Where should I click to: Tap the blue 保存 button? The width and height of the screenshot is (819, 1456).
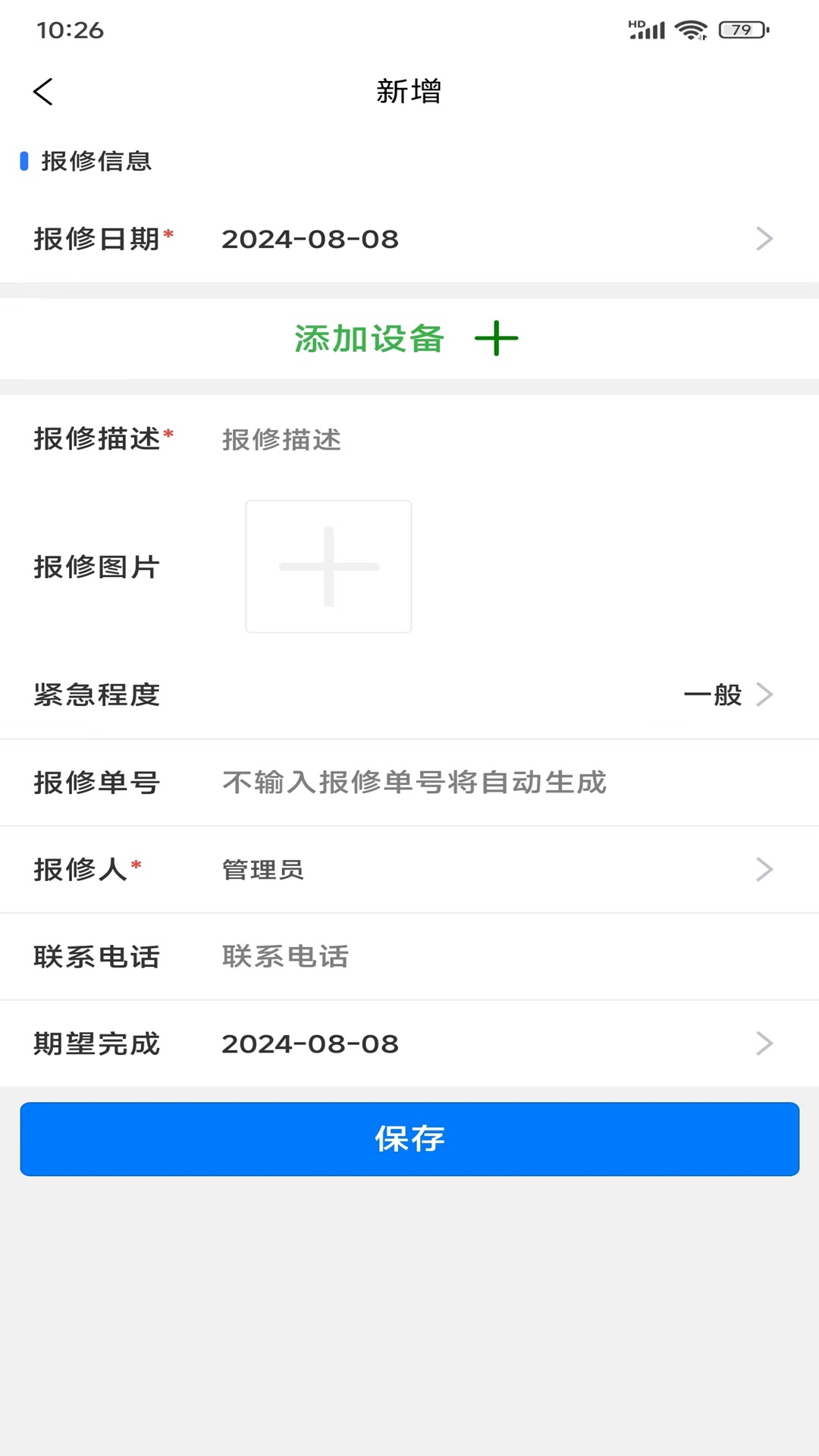tap(409, 1139)
